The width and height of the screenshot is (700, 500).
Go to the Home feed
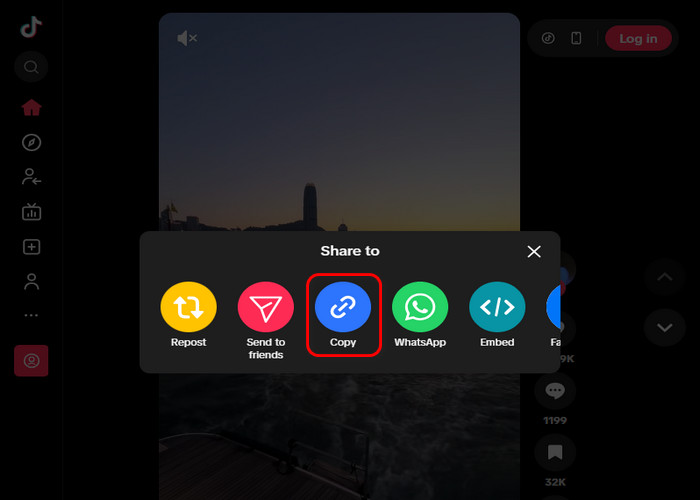point(31,108)
